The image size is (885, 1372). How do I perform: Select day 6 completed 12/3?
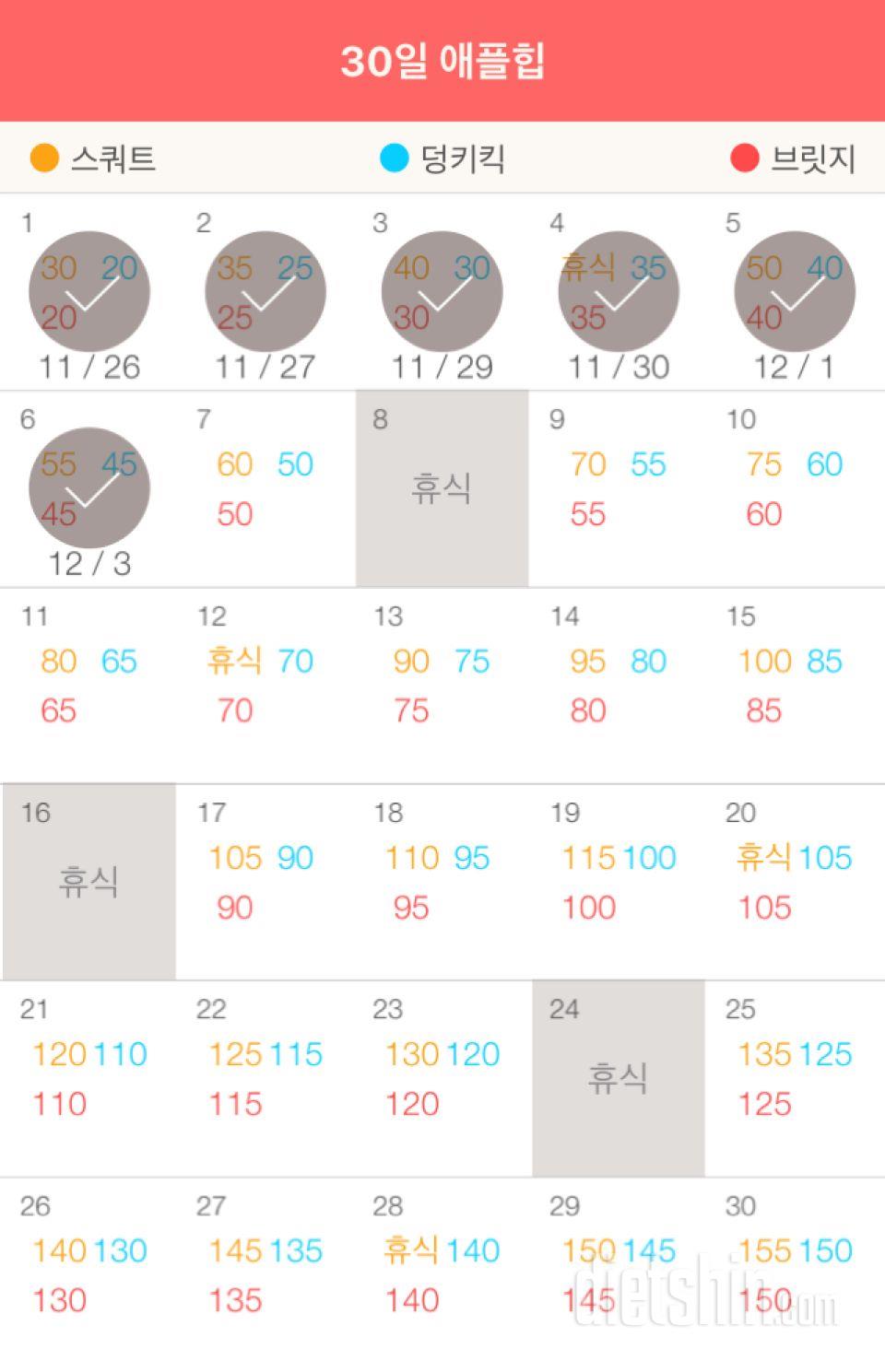pos(88,489)
